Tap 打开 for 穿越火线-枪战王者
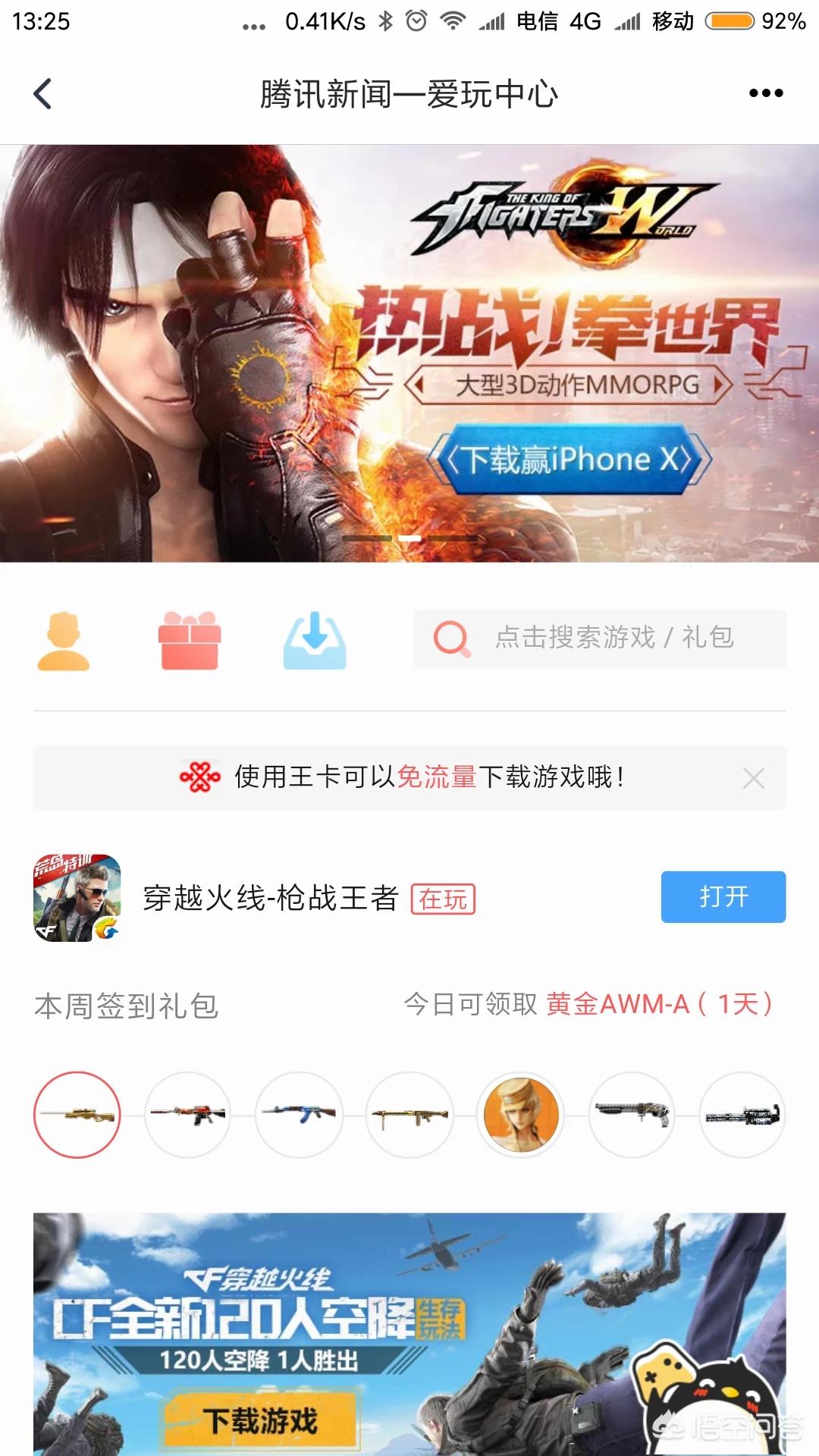 pyautogui.click(x=723, y=897)
